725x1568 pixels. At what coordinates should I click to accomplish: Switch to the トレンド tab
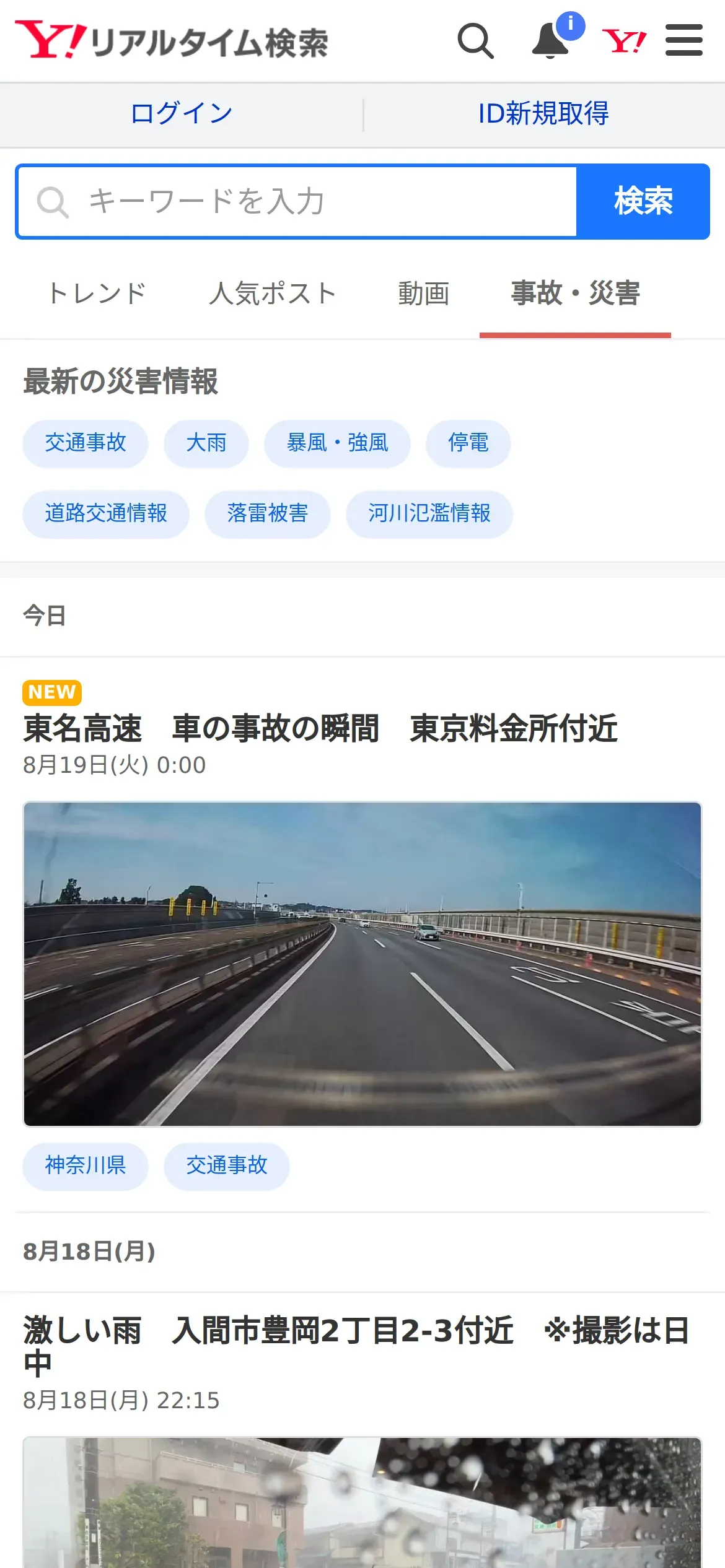[97, 294]
